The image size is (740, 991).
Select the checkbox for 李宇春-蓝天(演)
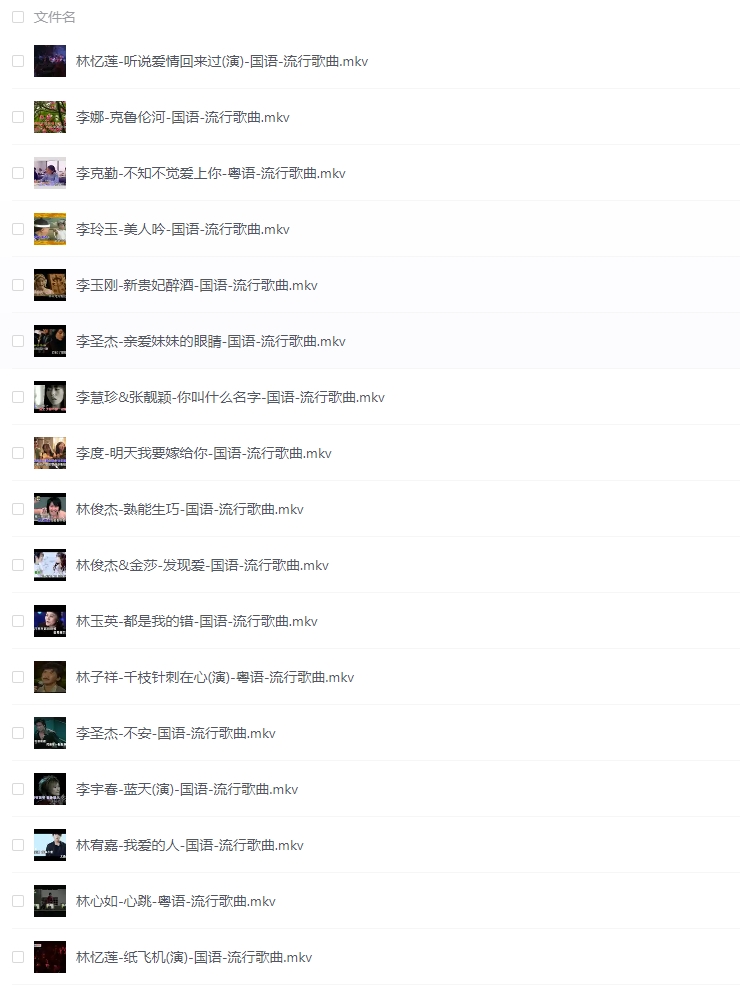(x=18, y=789)
